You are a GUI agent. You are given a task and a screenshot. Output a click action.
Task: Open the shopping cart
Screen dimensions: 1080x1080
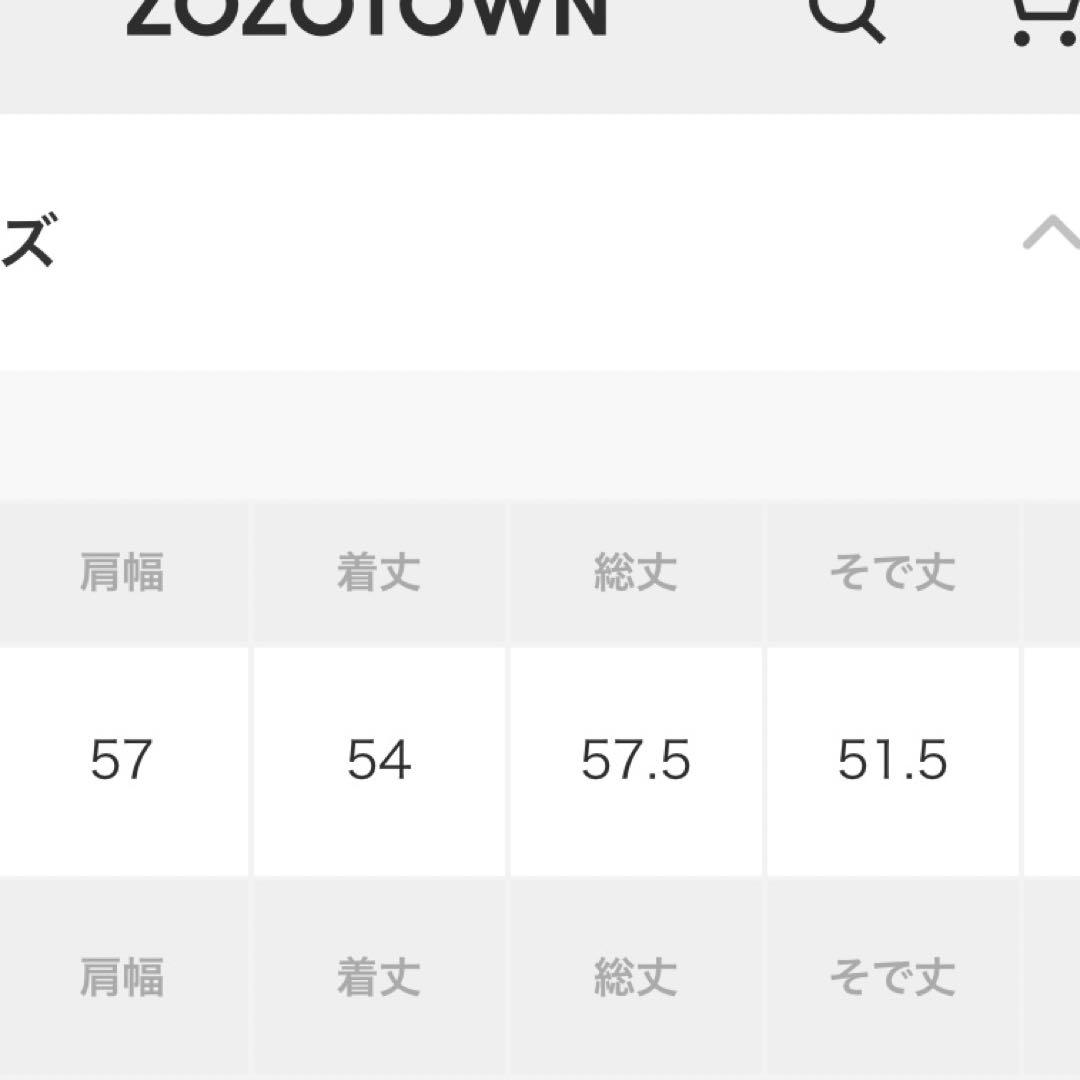click(x=1047, y=21)
